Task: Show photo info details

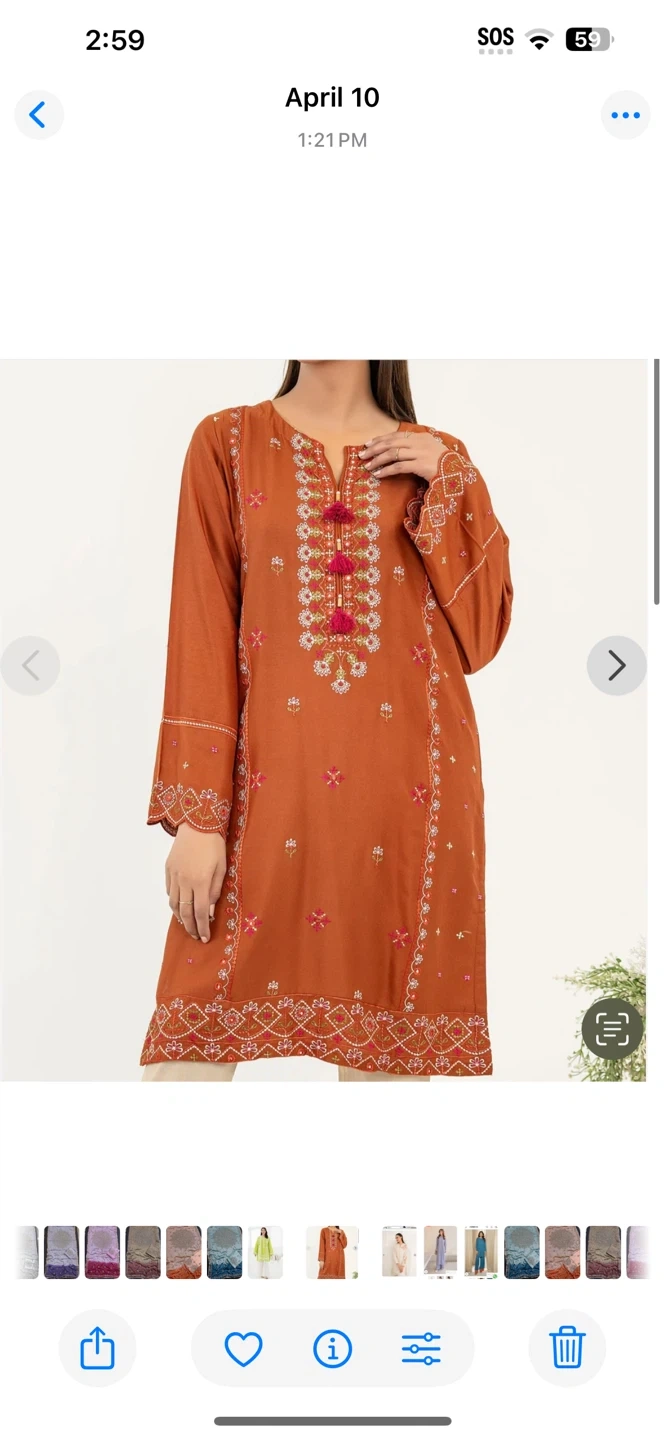Action: click(x=332, y=1349)
